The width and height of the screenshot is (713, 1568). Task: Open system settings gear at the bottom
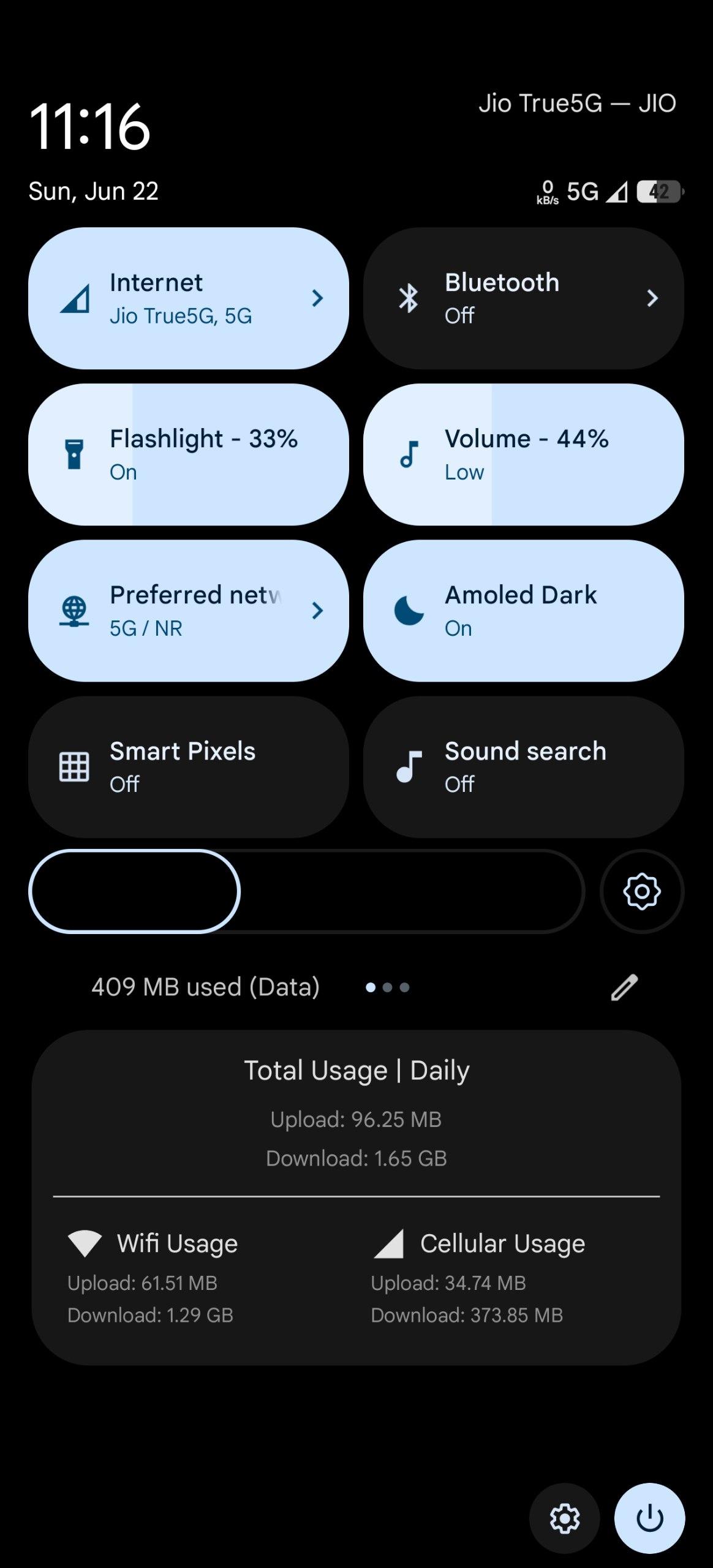point(564,1518)
